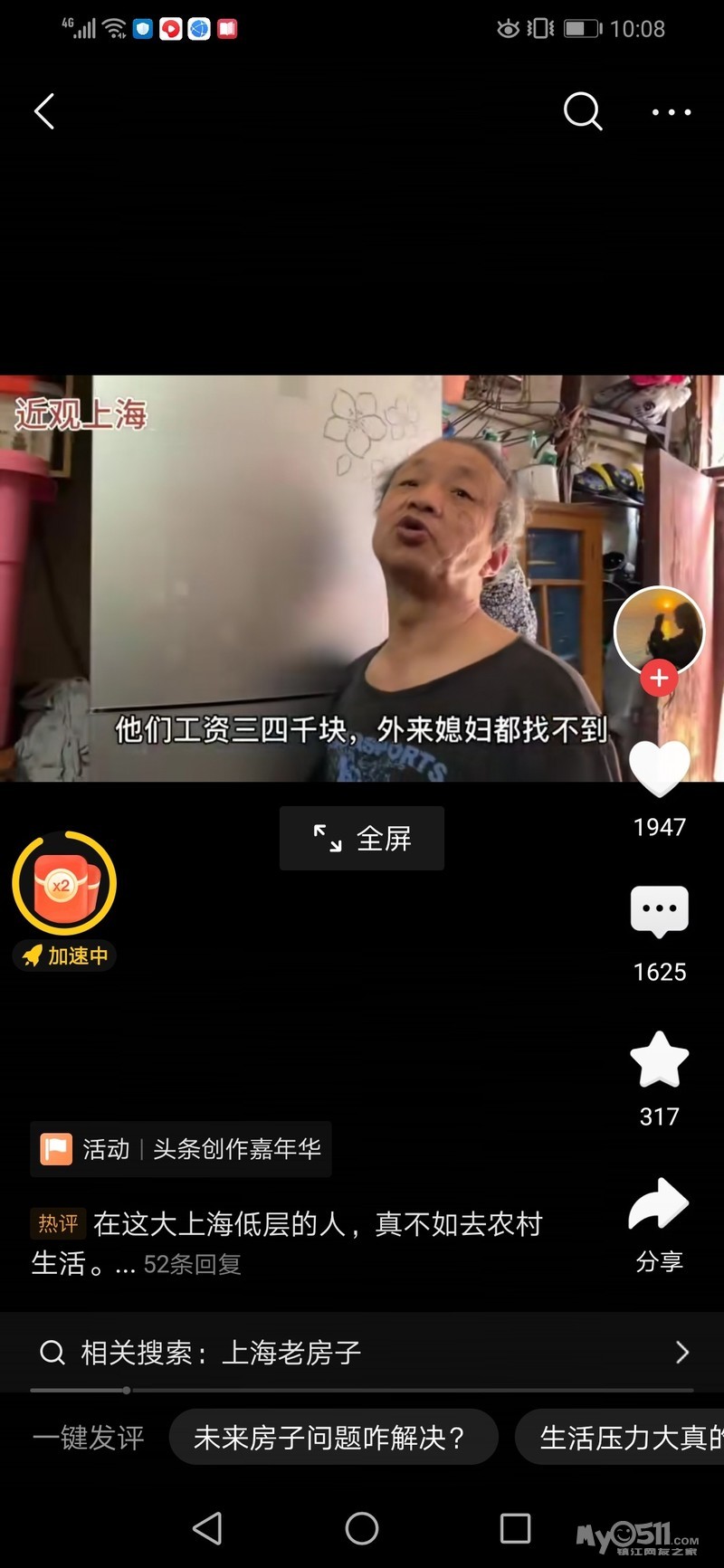This screenshot has width=724, height=1568.
Task: Open related search 上海老房子
Action: point(362,1353)
